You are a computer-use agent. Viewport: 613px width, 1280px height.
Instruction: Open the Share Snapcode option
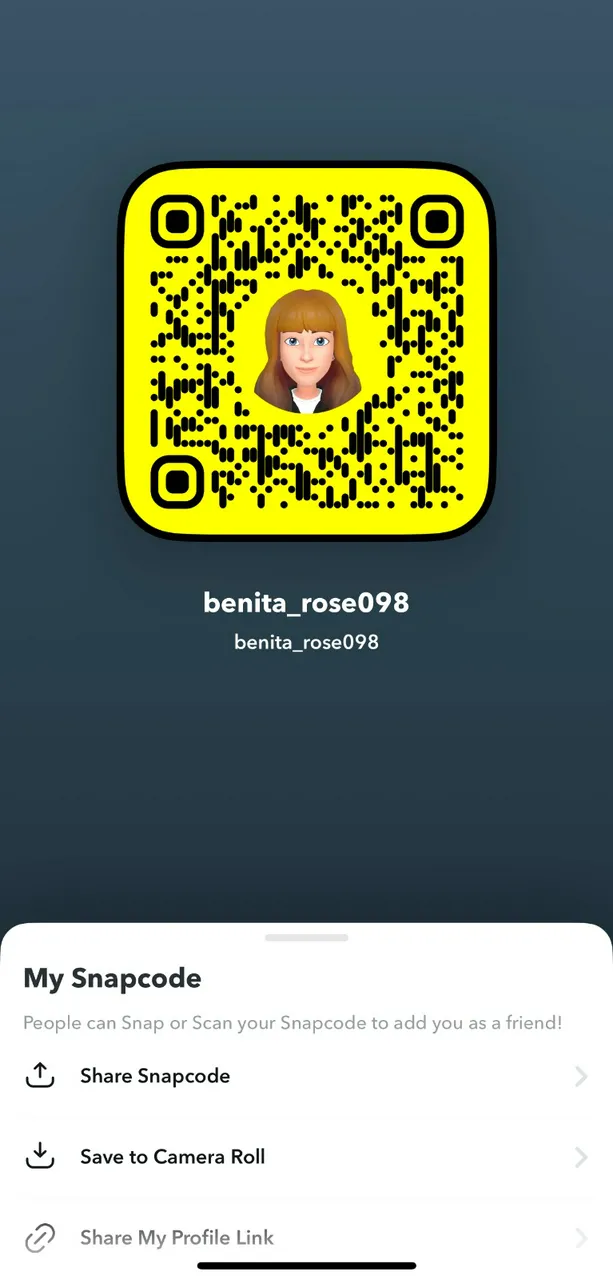pos(155,1076)
